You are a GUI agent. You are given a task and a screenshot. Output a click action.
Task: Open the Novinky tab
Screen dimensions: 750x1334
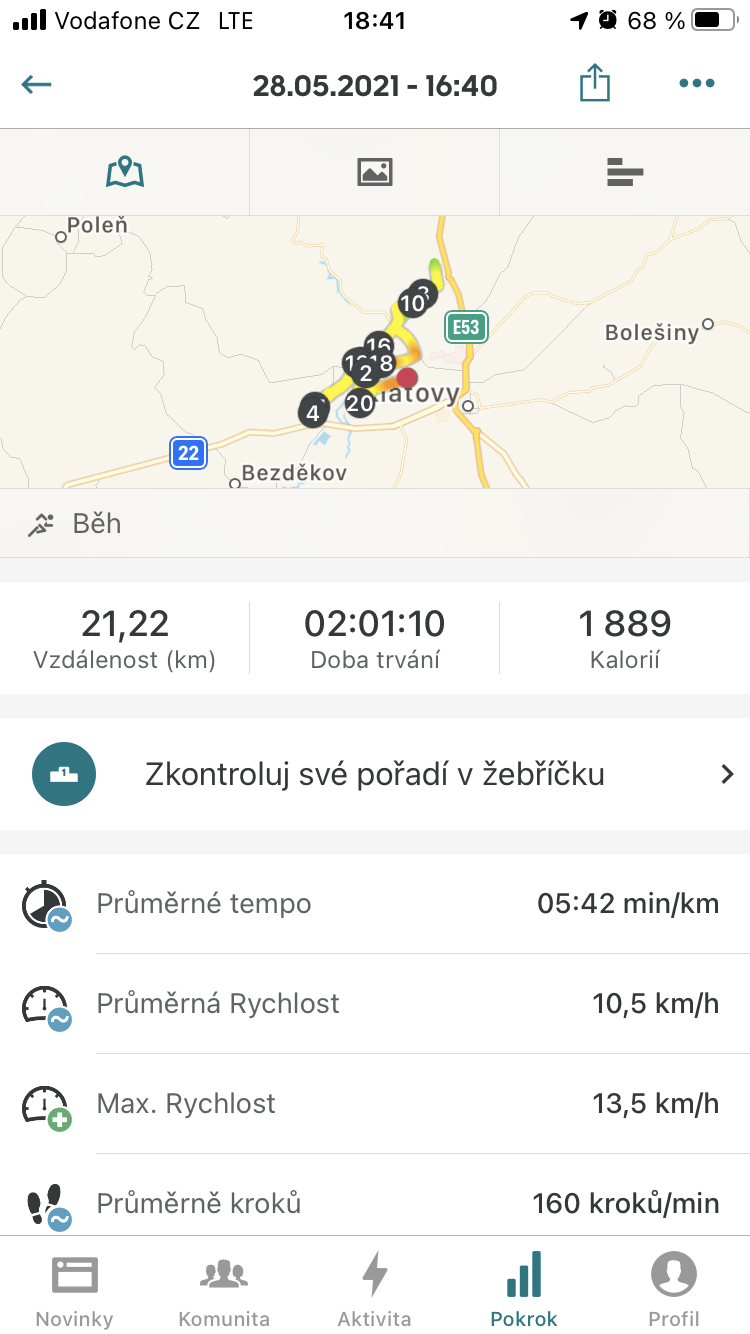tap(75, 1290)
